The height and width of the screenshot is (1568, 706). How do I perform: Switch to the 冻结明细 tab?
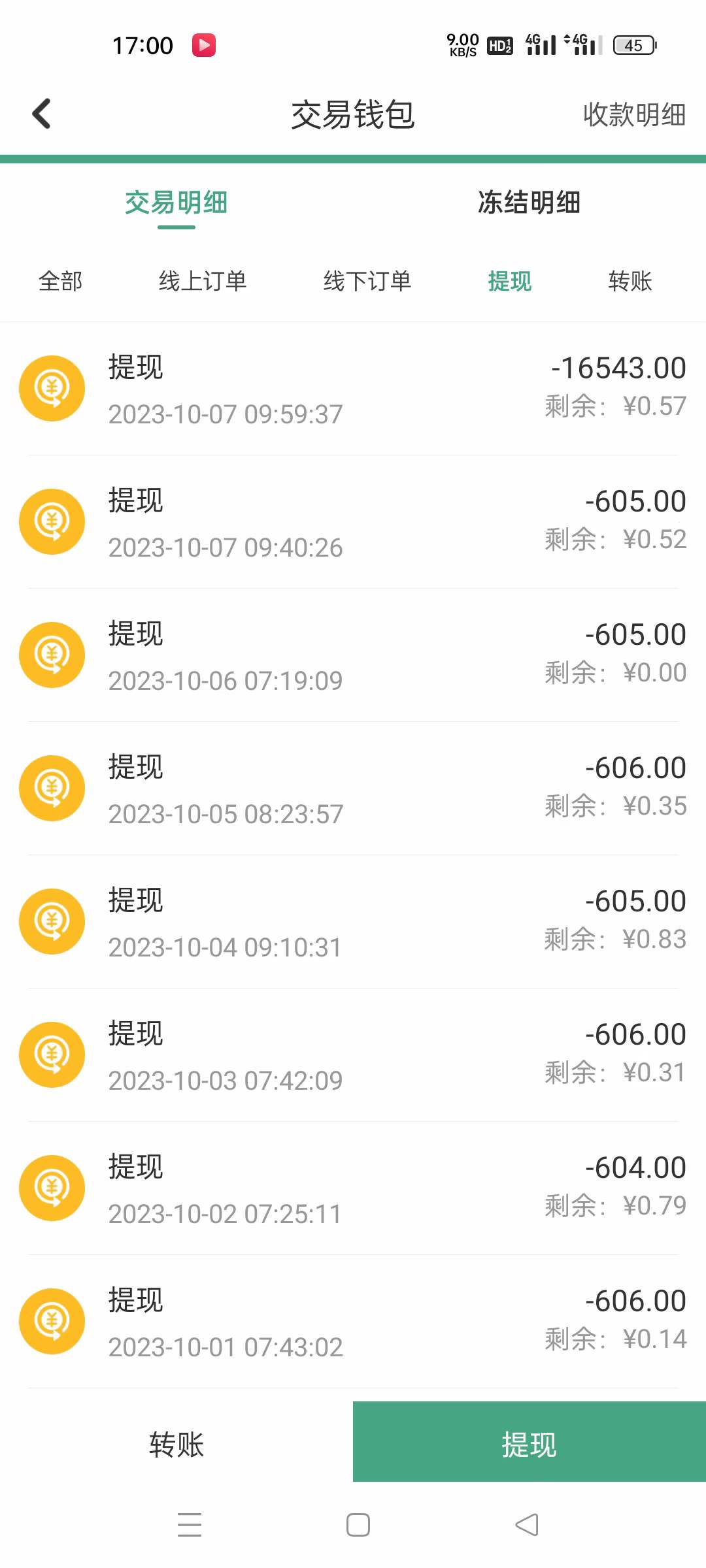tap(529, 203)
